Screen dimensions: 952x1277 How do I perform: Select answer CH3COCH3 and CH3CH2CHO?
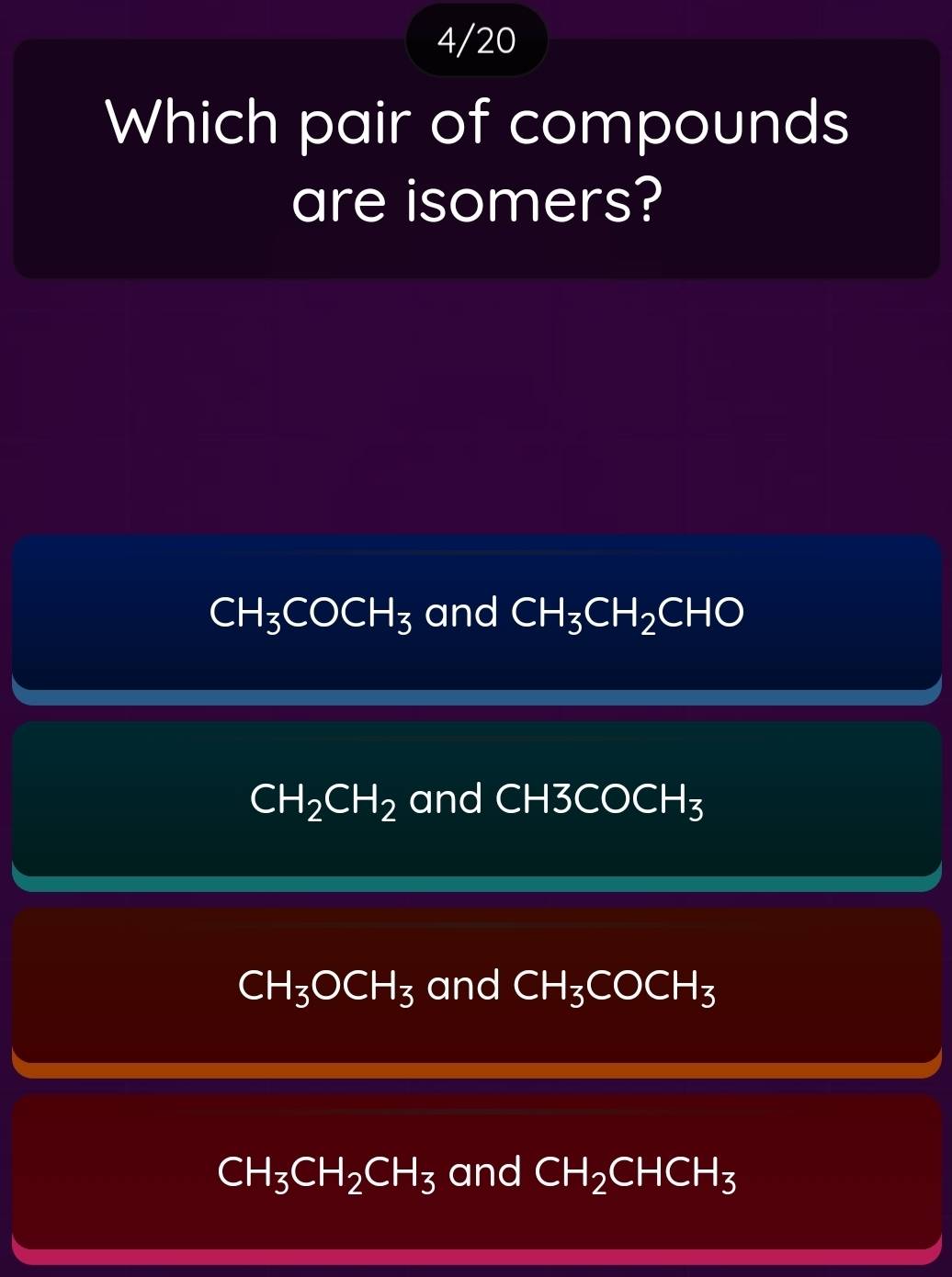(x=476, y=614)
